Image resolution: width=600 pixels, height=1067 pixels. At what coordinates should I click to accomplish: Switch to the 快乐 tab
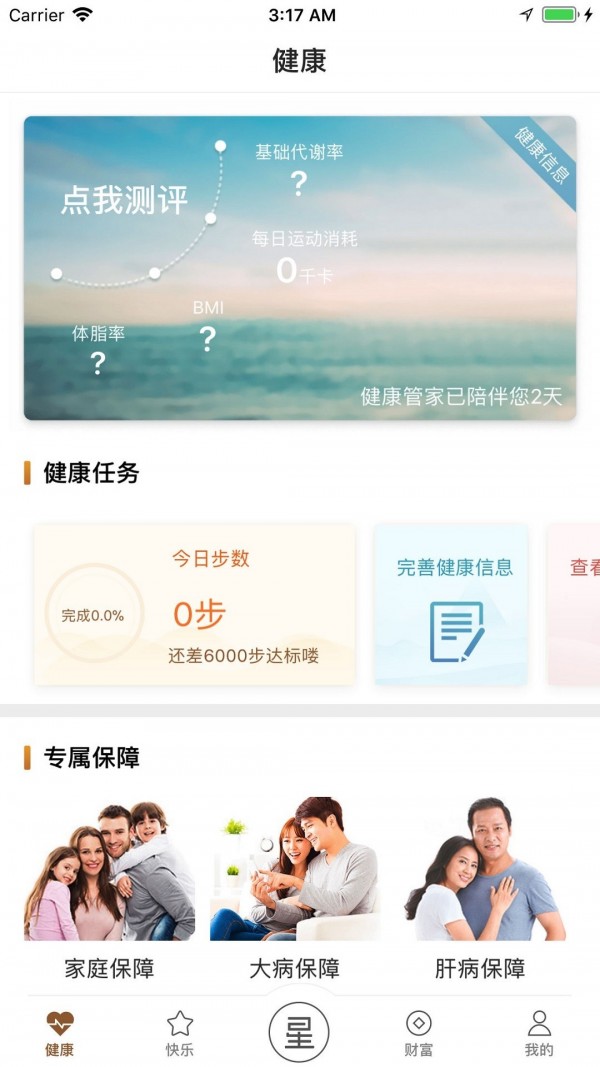[x=180, y=1035]
